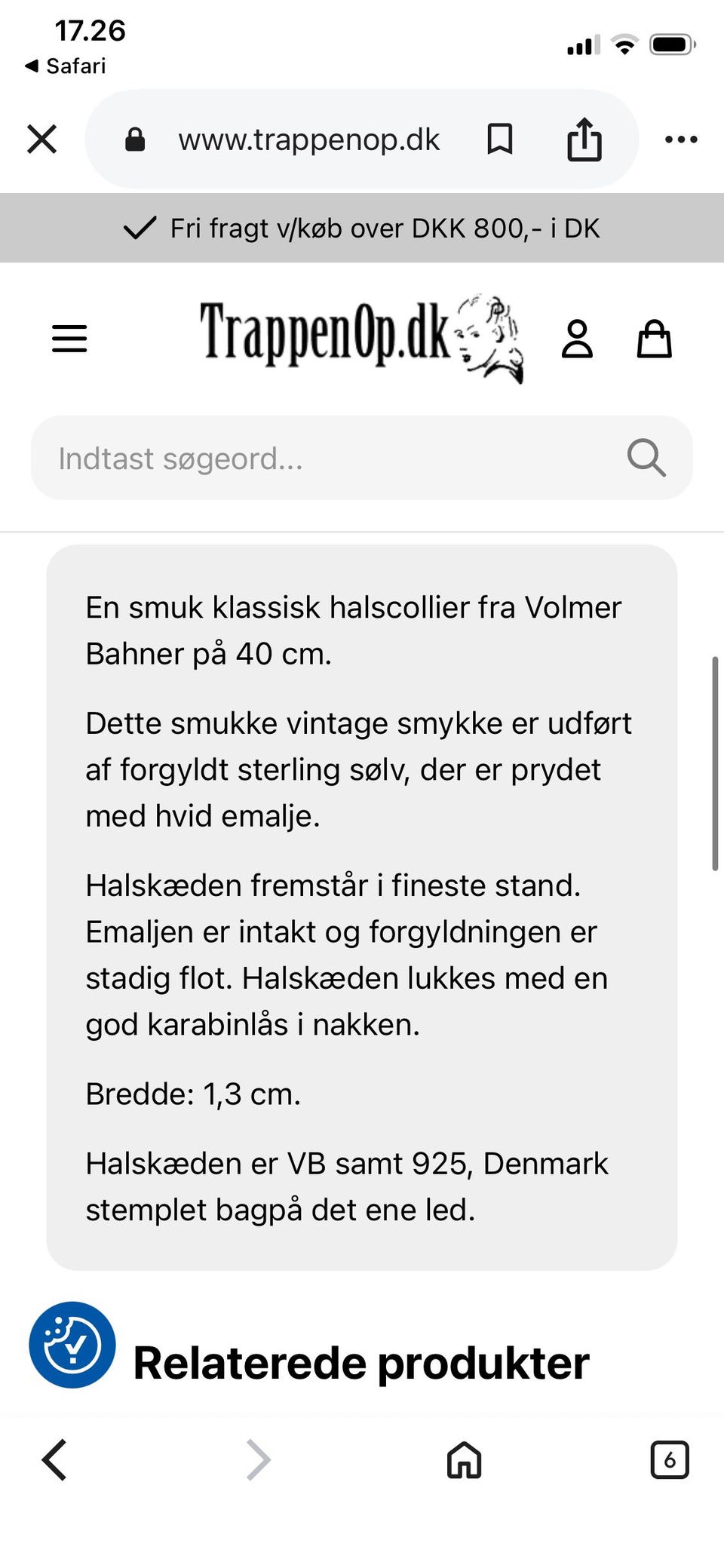Viewport: 724px width, 1568px height.
Task: Tap the search magnifier icon
Action: (647, 458)
